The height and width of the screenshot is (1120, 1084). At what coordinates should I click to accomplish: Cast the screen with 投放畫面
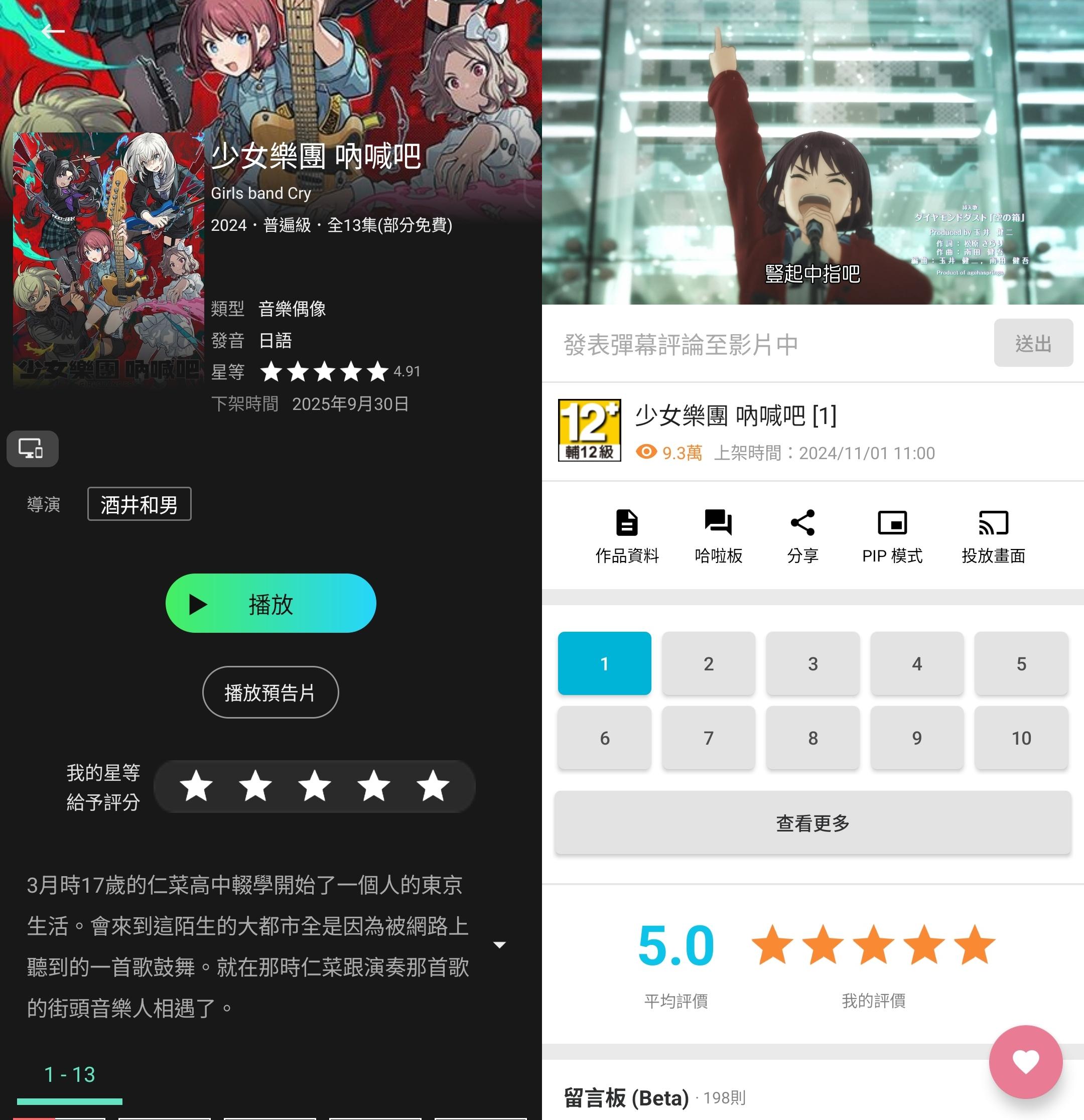point(993,536)
